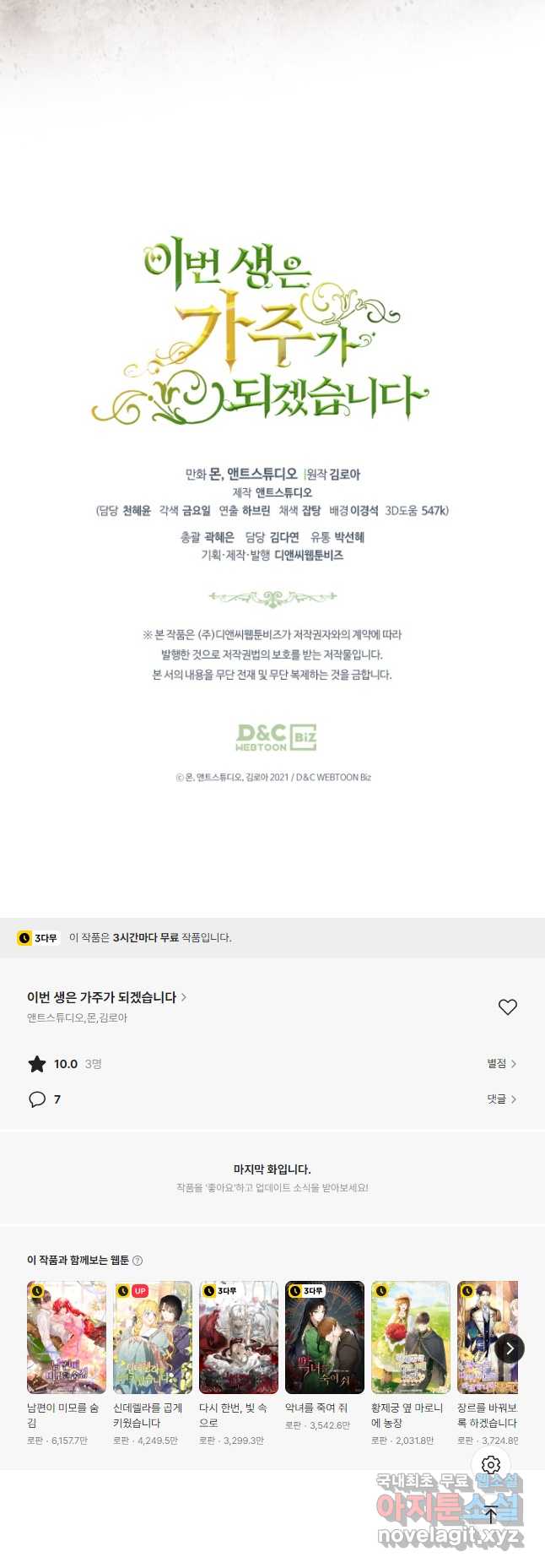Open the viewer settings gear
This screenshot has width=545, height=1568.
(491, 1465)
